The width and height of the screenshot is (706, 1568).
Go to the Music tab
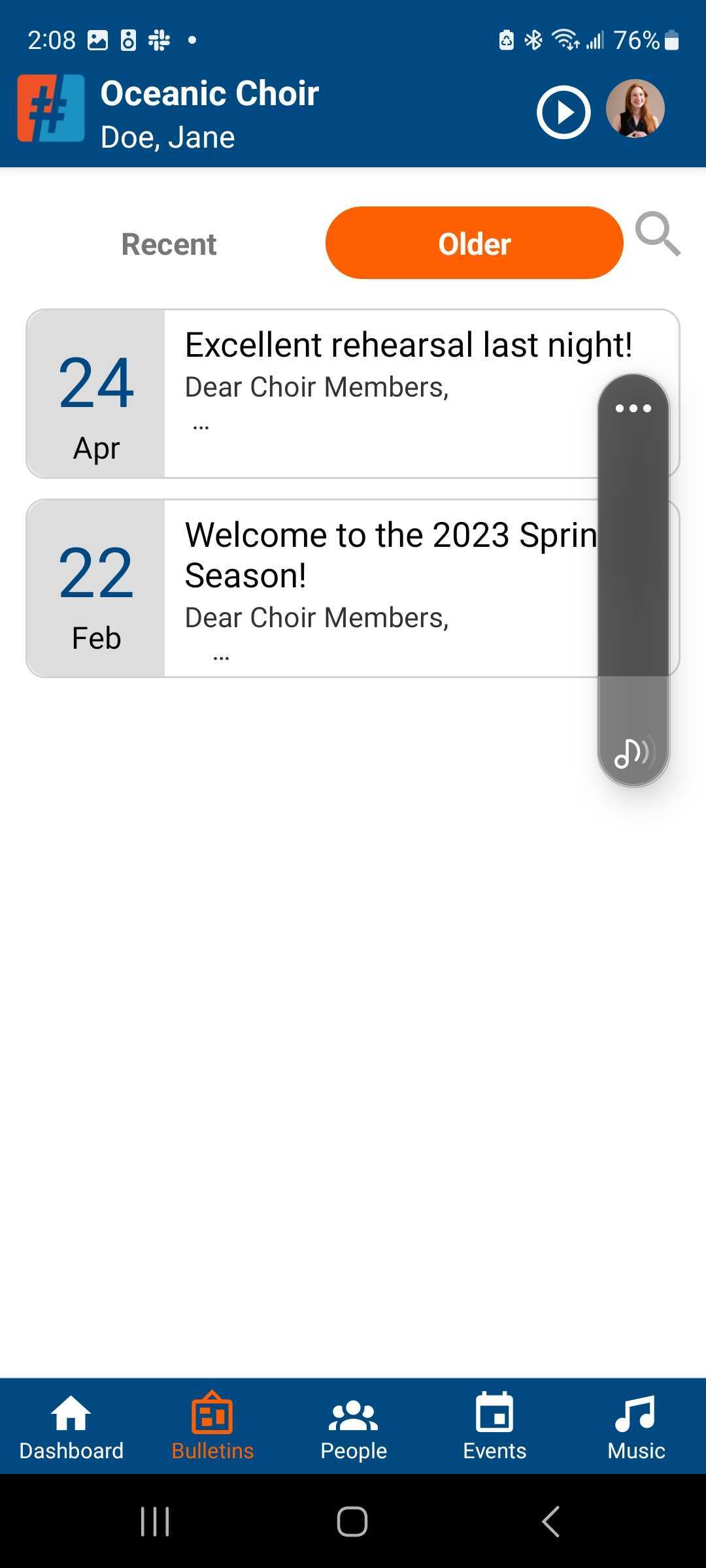pyautogui.click(x=636, y=1428)
